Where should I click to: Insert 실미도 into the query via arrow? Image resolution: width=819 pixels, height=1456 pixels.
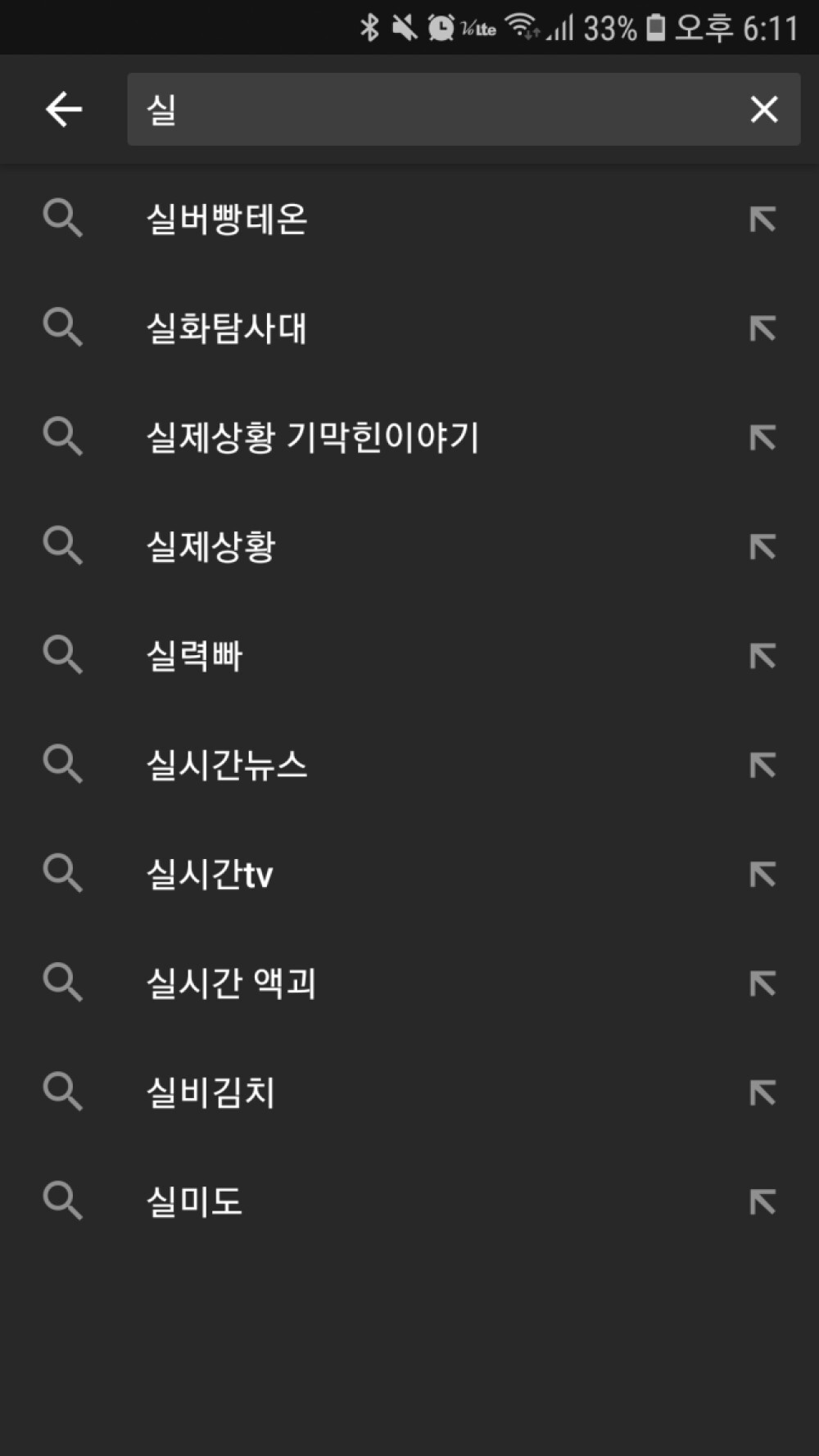(x=762, y=1201)
